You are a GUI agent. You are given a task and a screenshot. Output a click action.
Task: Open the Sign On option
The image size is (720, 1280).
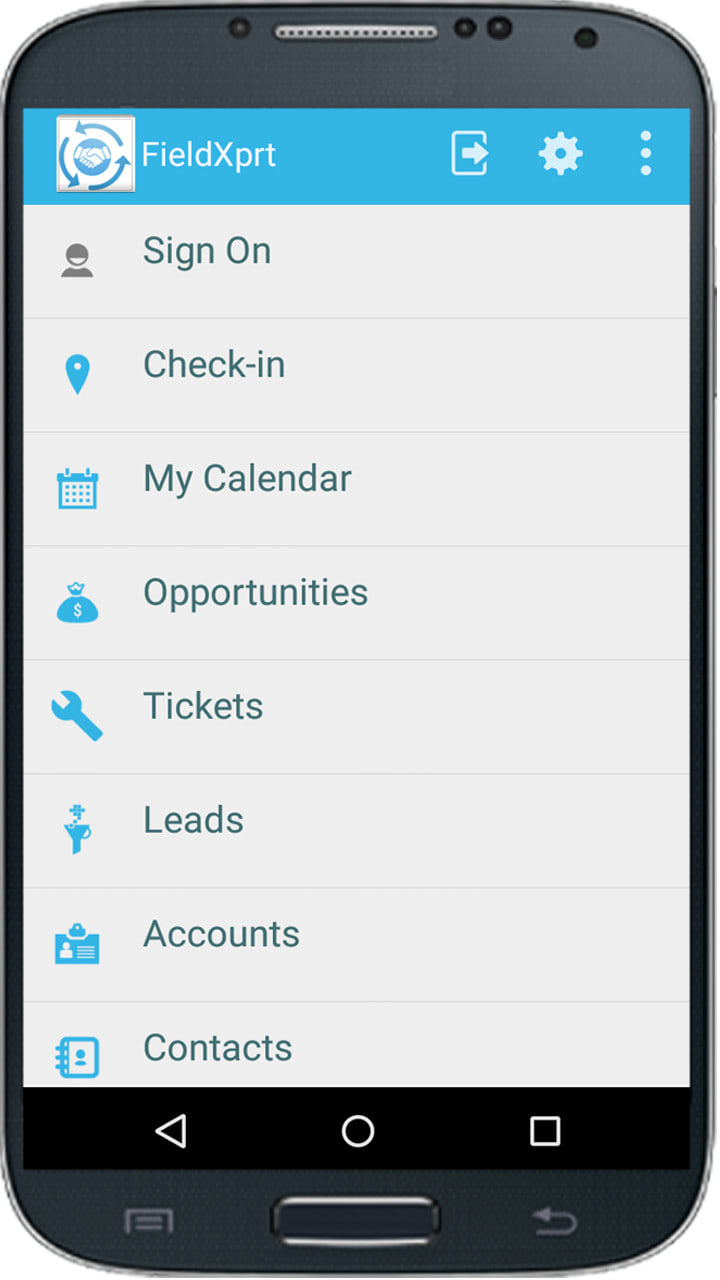tap(356, 261)
